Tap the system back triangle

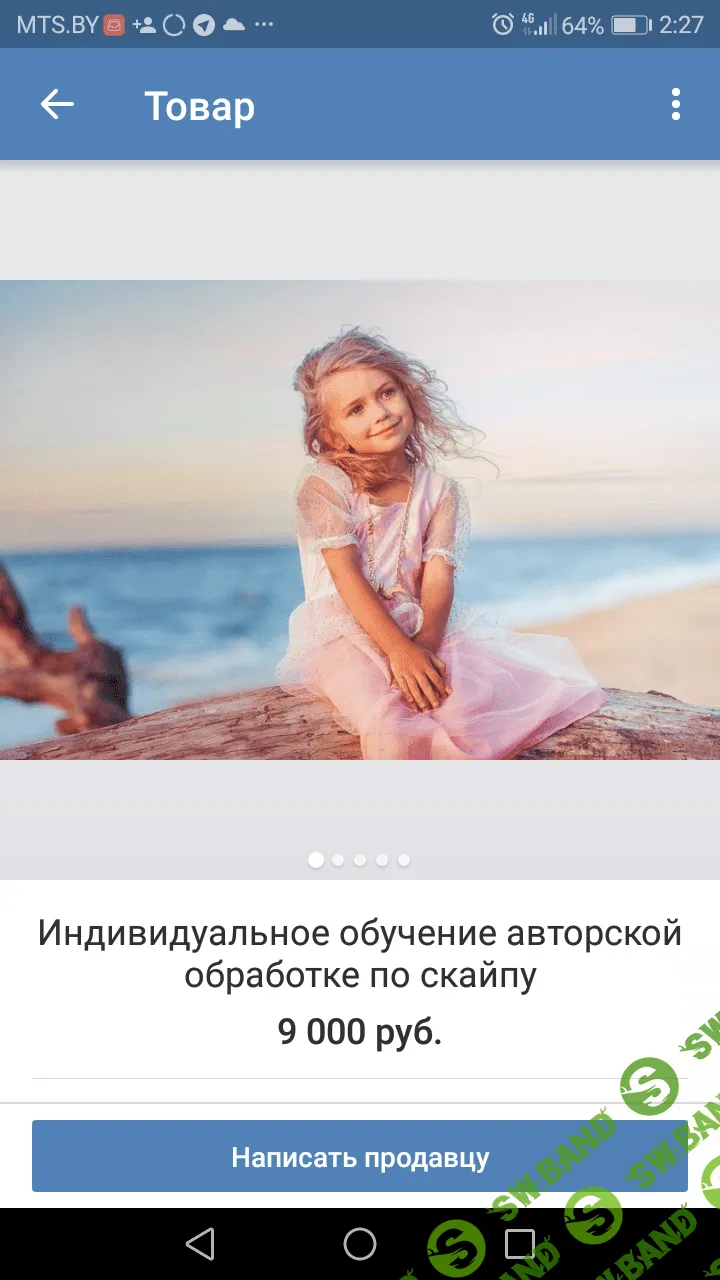click(201, 1244)
